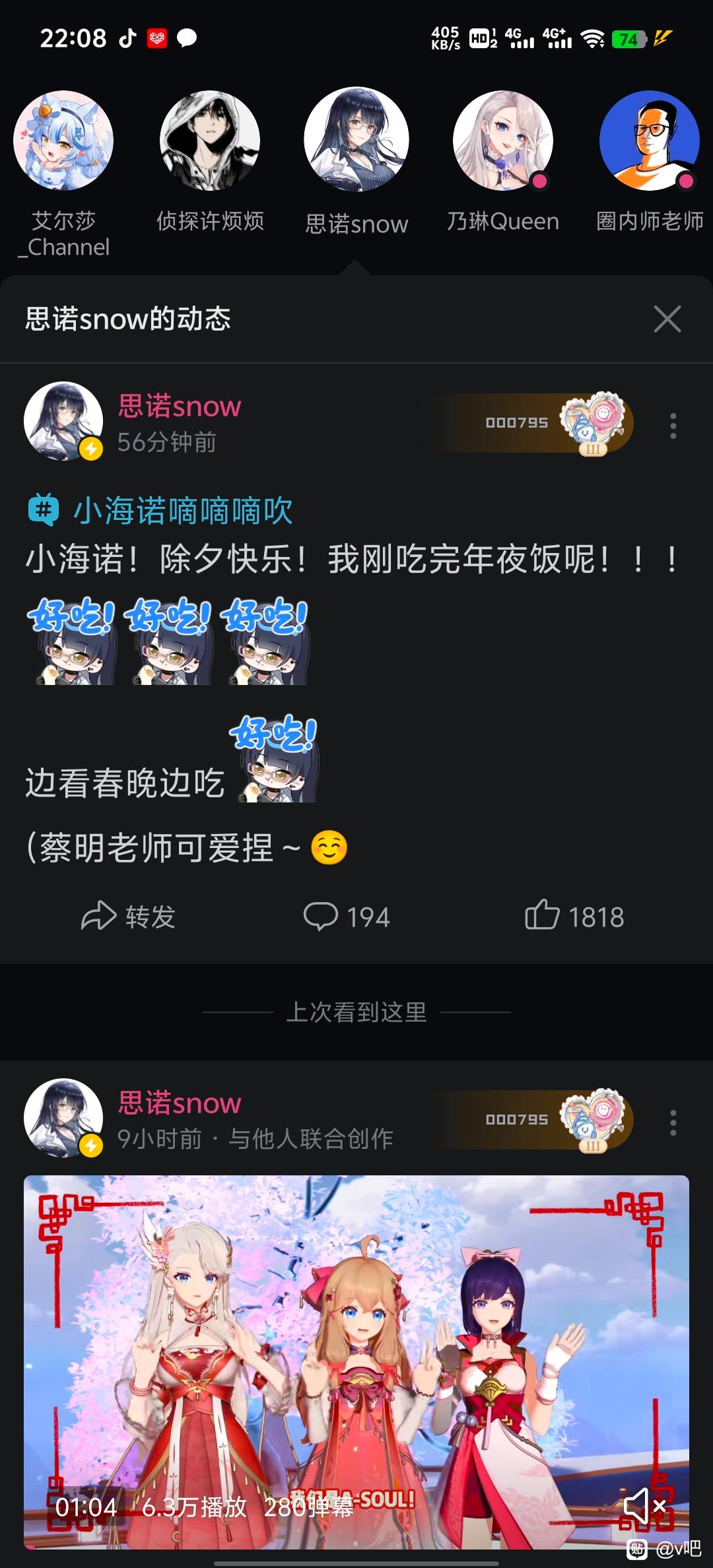Select 乃琳Queen avatar
713x1568 pixels.
[502, 141]
